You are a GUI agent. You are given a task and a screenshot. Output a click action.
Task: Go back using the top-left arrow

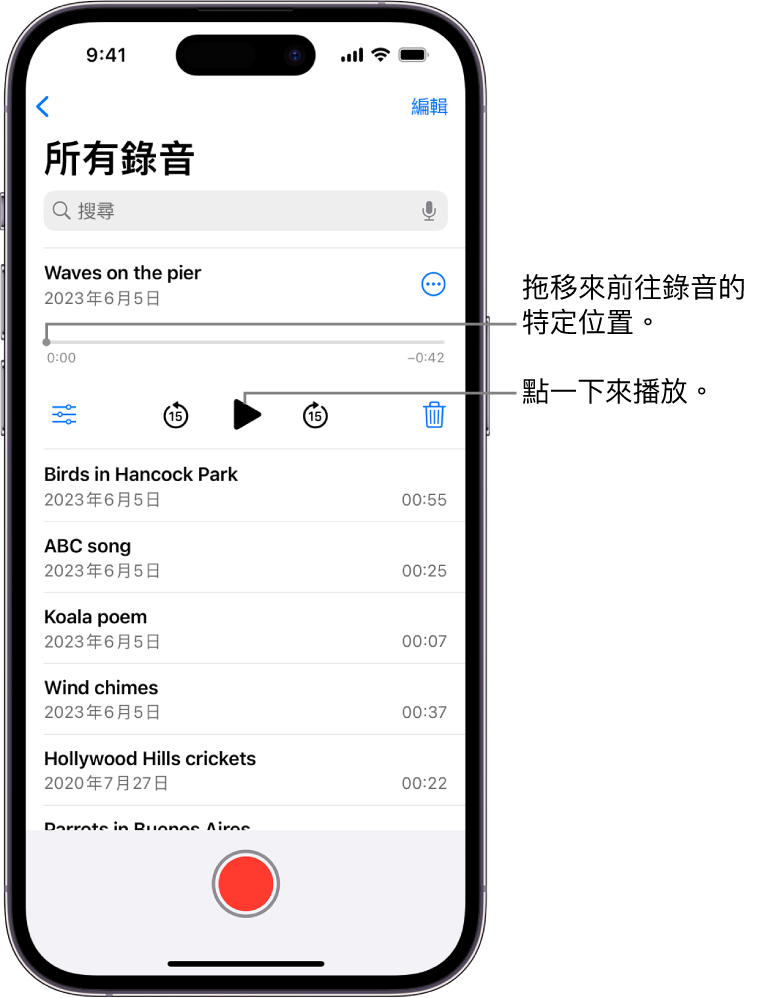[x=42, y=107]
